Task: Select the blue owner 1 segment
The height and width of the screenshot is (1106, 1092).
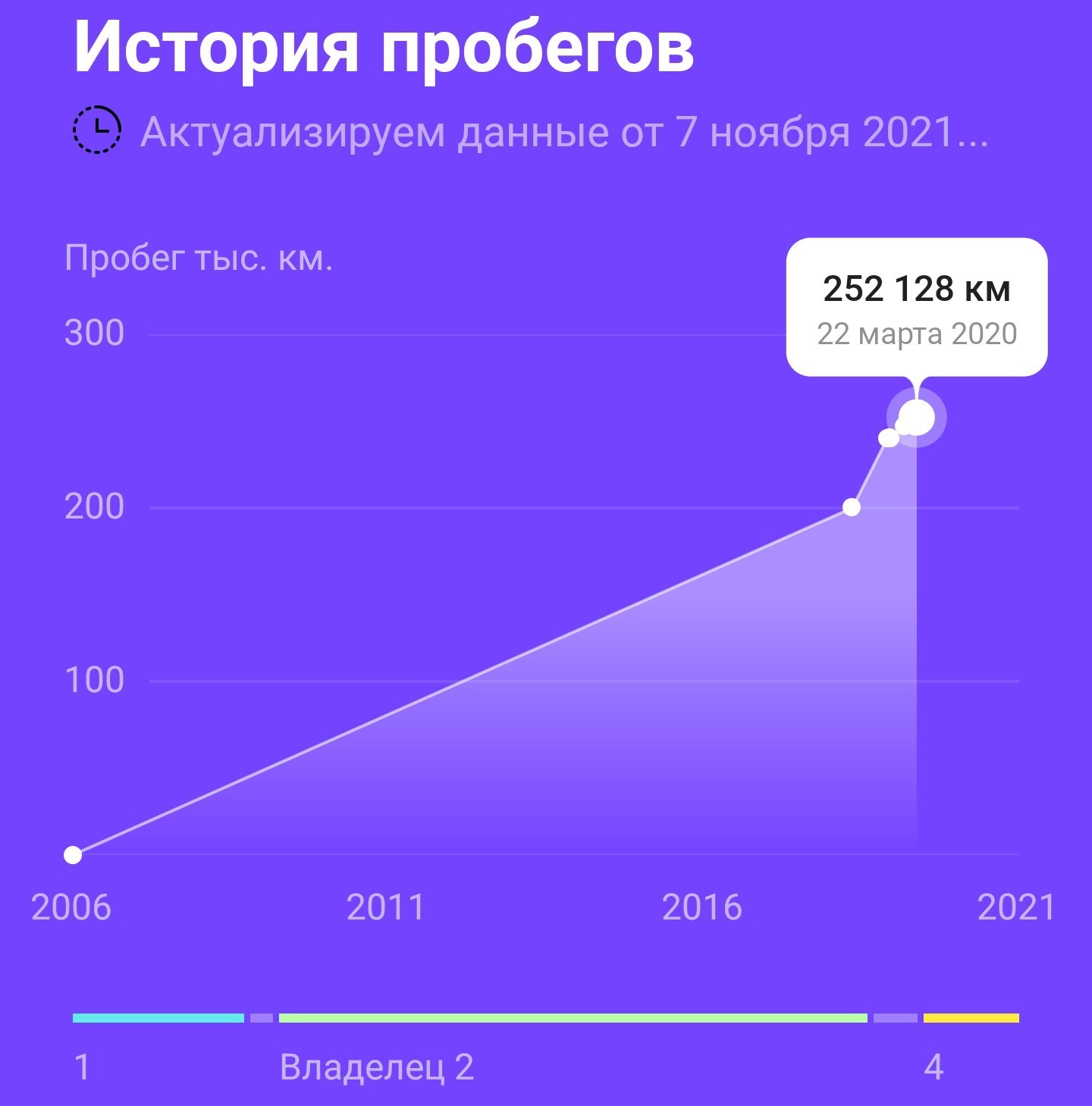Action: pos(158,1018)
